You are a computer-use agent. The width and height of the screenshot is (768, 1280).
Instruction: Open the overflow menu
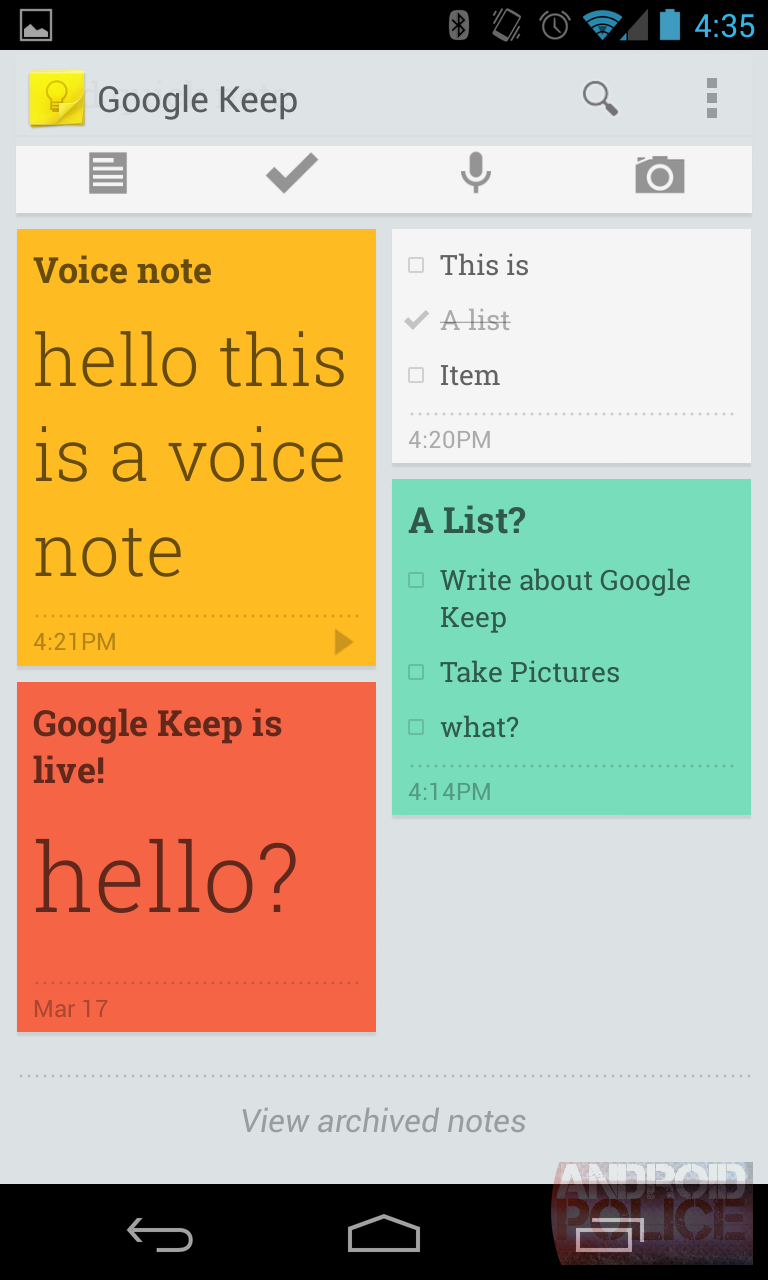coord(712,99)
